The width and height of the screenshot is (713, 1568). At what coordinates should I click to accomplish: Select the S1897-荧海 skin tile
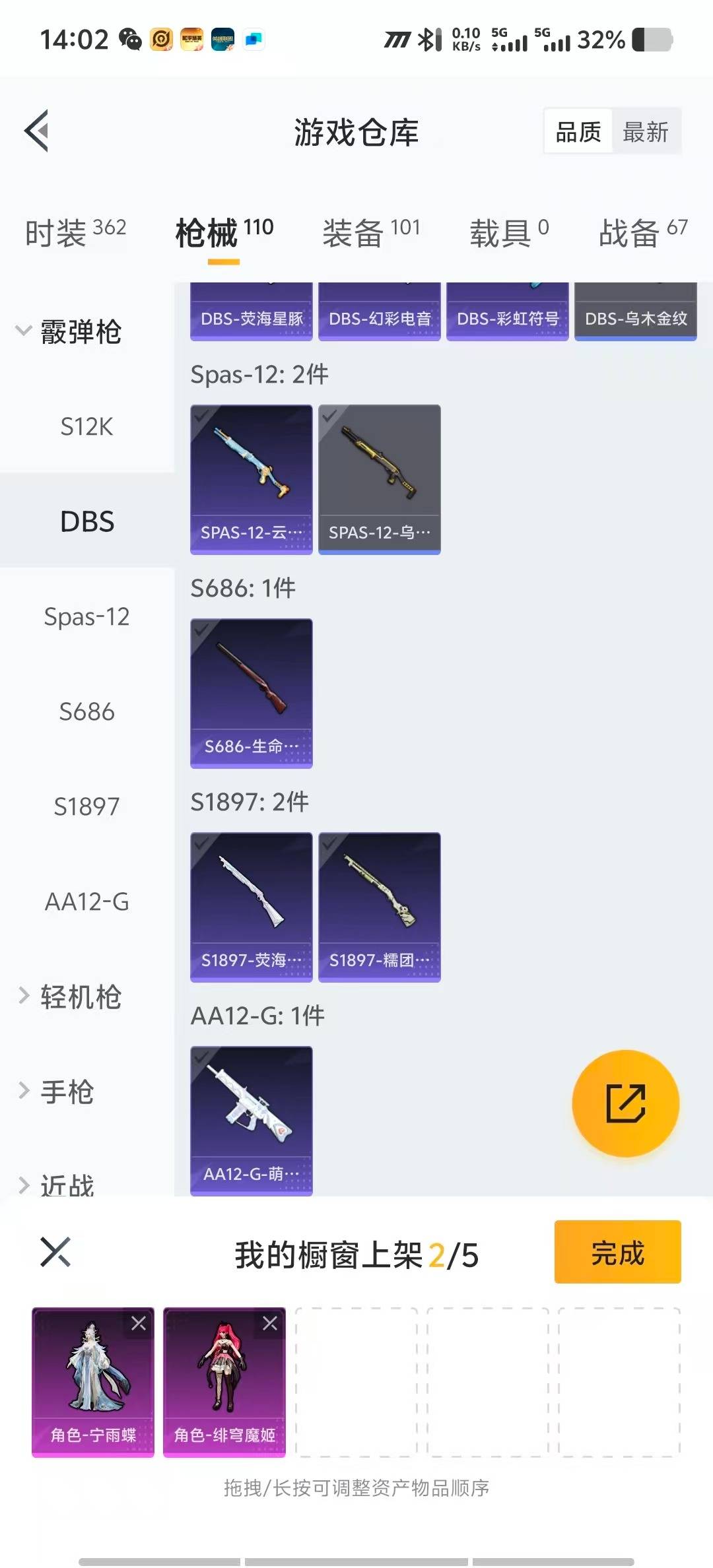(251, 907)
